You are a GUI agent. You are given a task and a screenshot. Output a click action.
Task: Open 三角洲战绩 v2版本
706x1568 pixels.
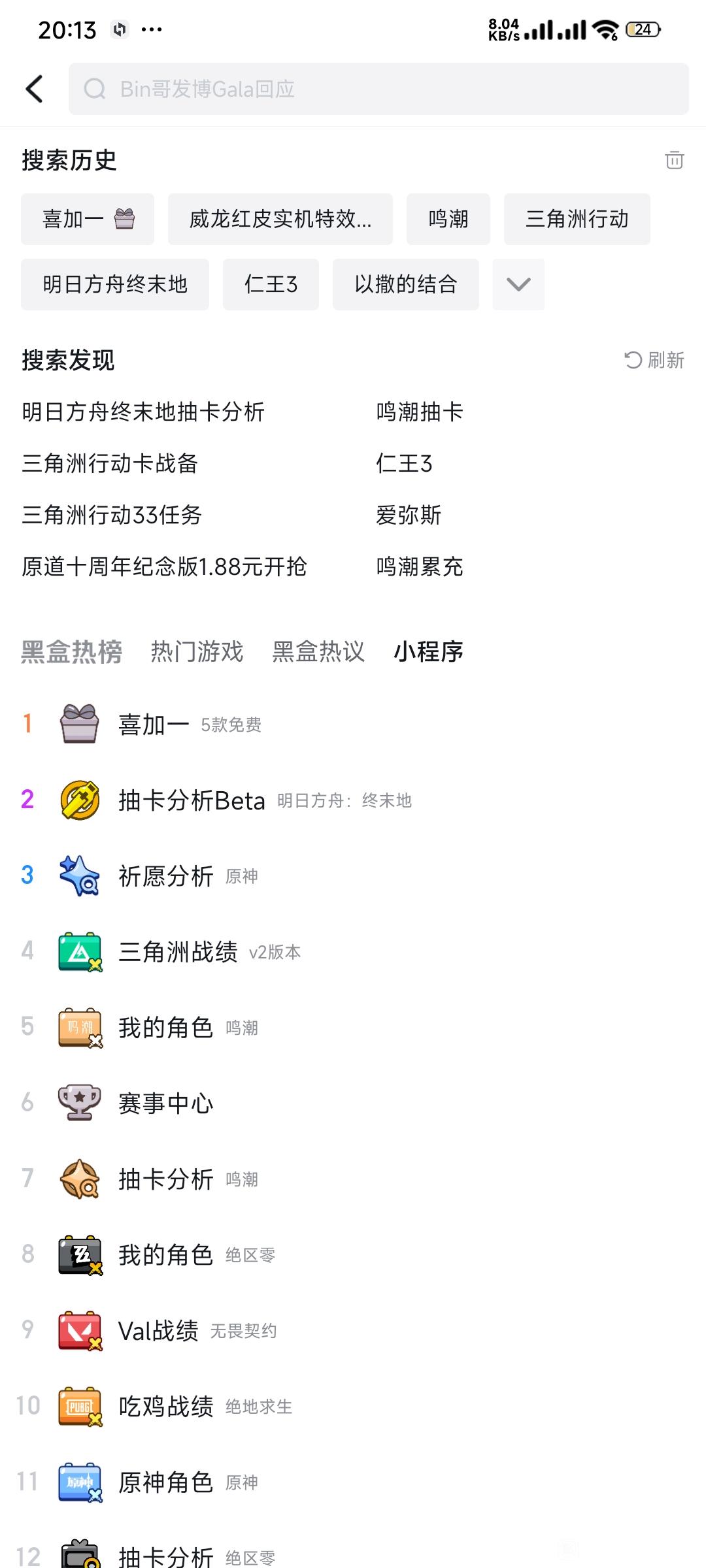(178, 952)
